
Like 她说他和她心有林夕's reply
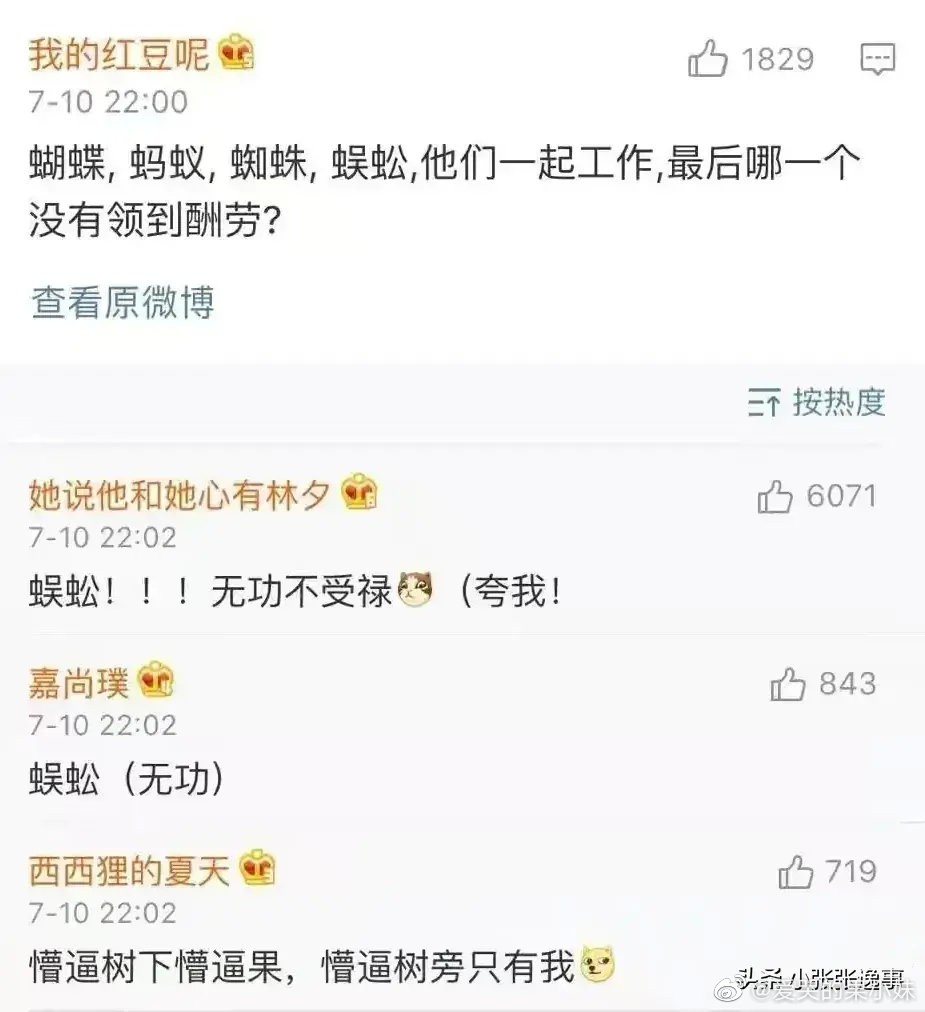pos(776,497)
